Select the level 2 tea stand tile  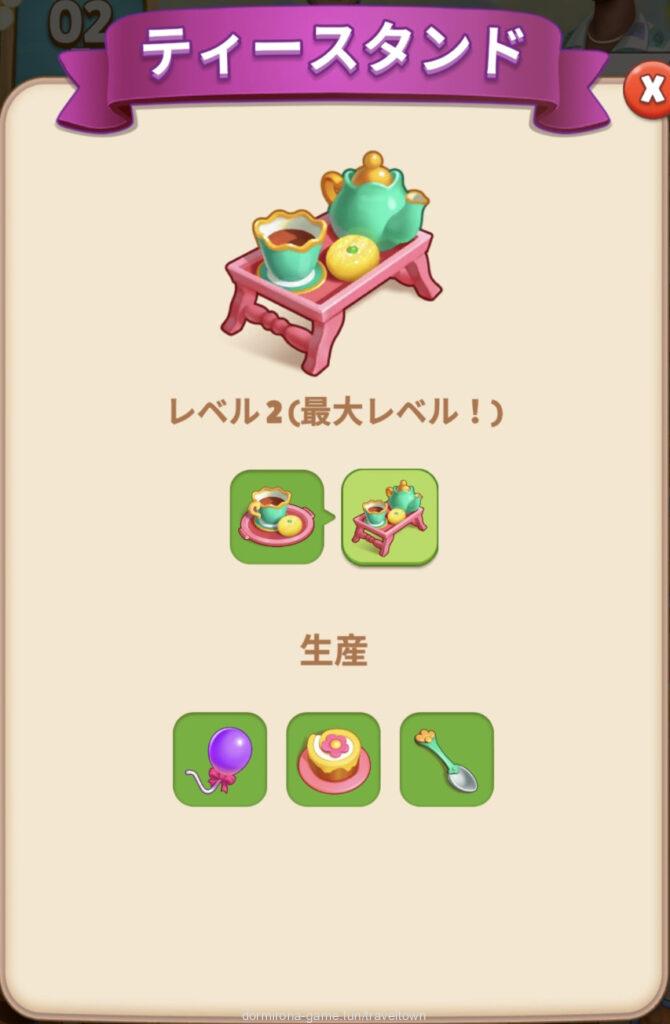390,517
